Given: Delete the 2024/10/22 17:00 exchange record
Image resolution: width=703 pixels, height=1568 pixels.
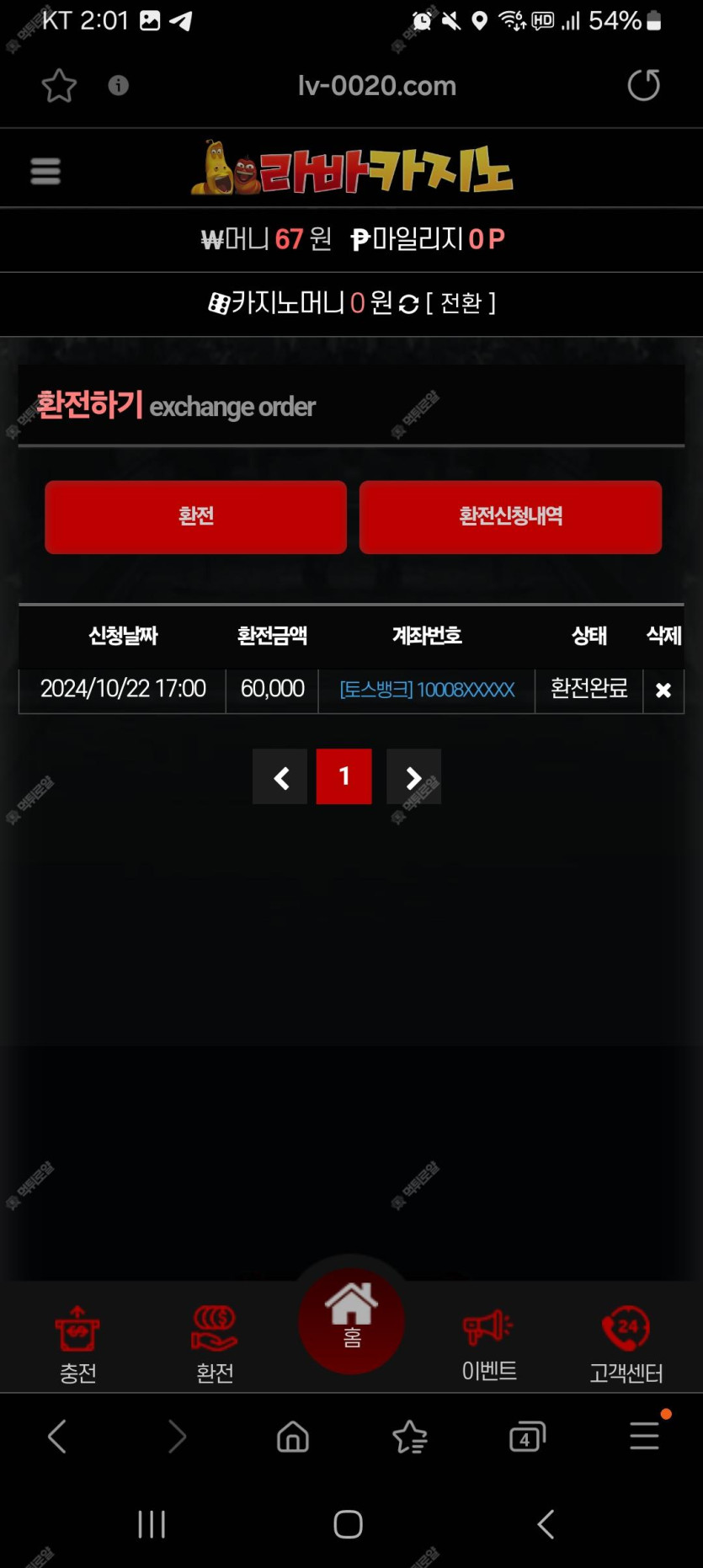Looking at the screenshot, I should pos(663,691).
